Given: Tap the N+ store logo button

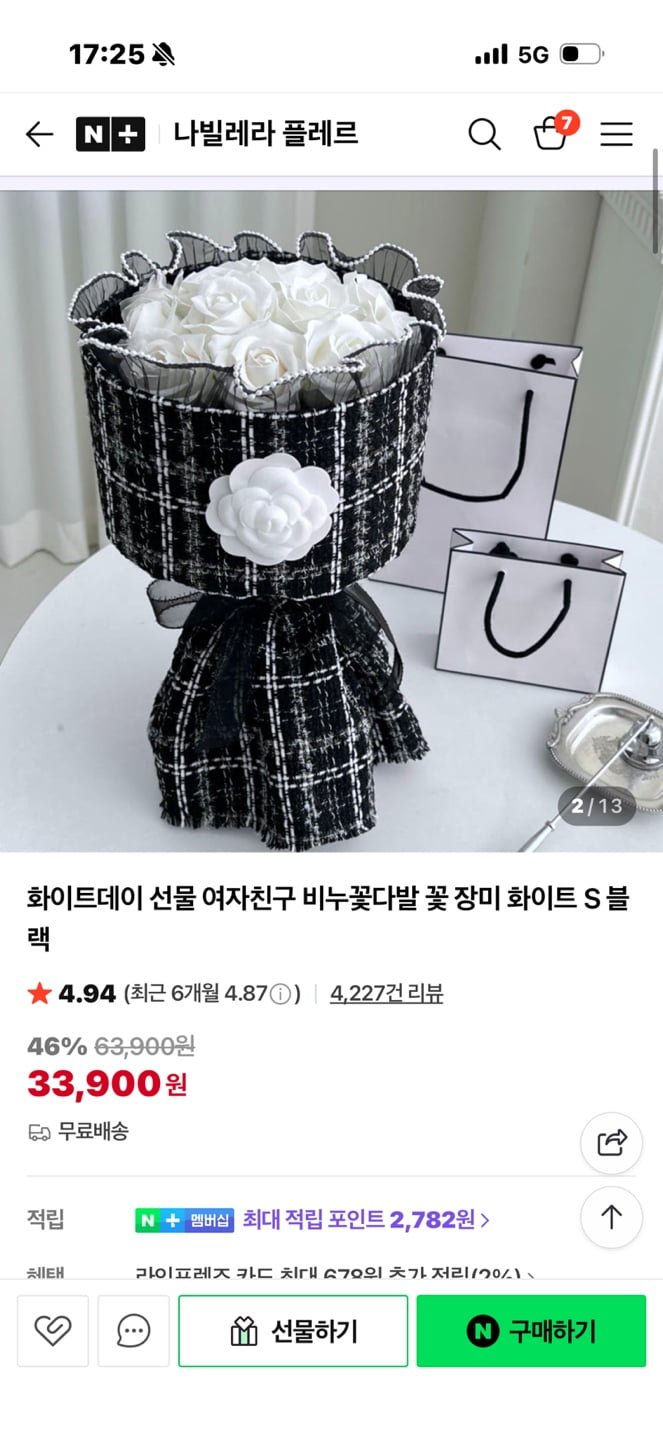Looking at the screenshot, I should (x=110, y=134).
